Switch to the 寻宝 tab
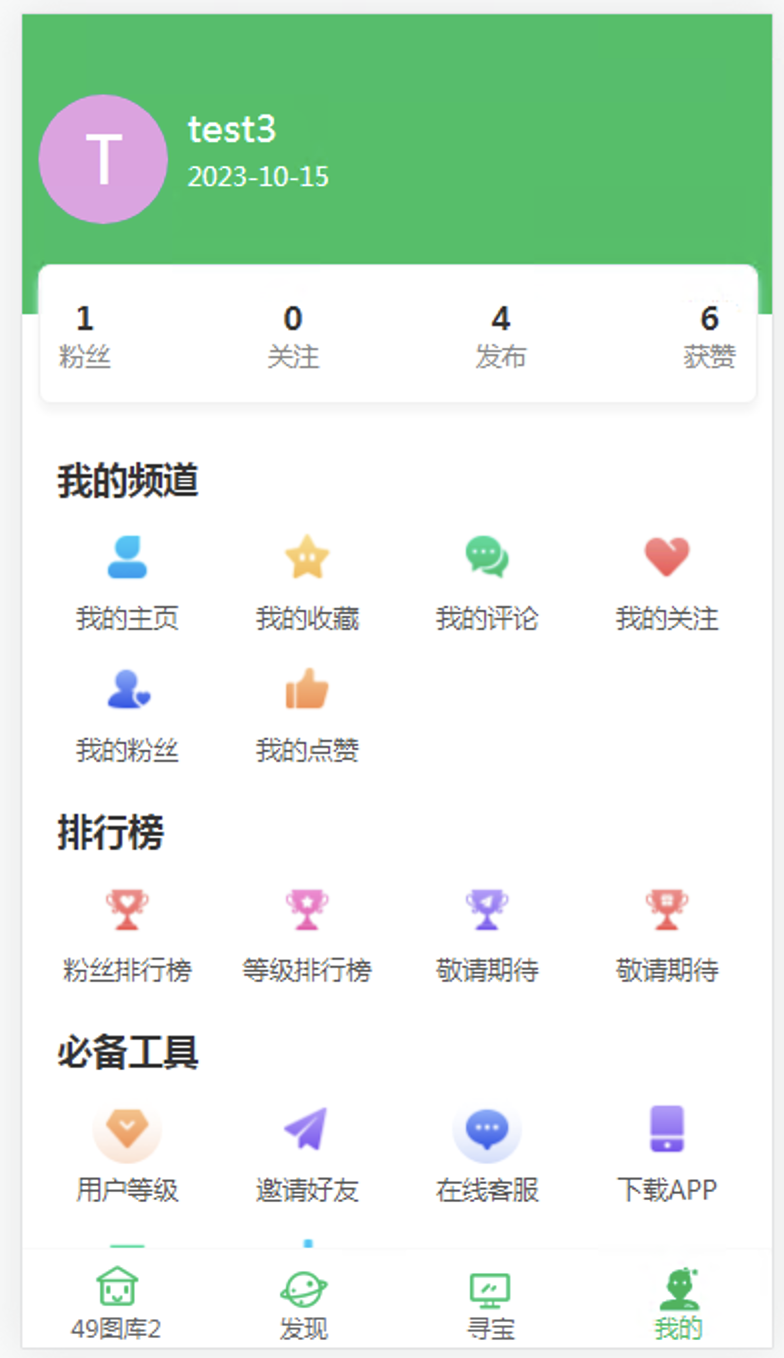784x1358 pixels. click(490, 1304)
